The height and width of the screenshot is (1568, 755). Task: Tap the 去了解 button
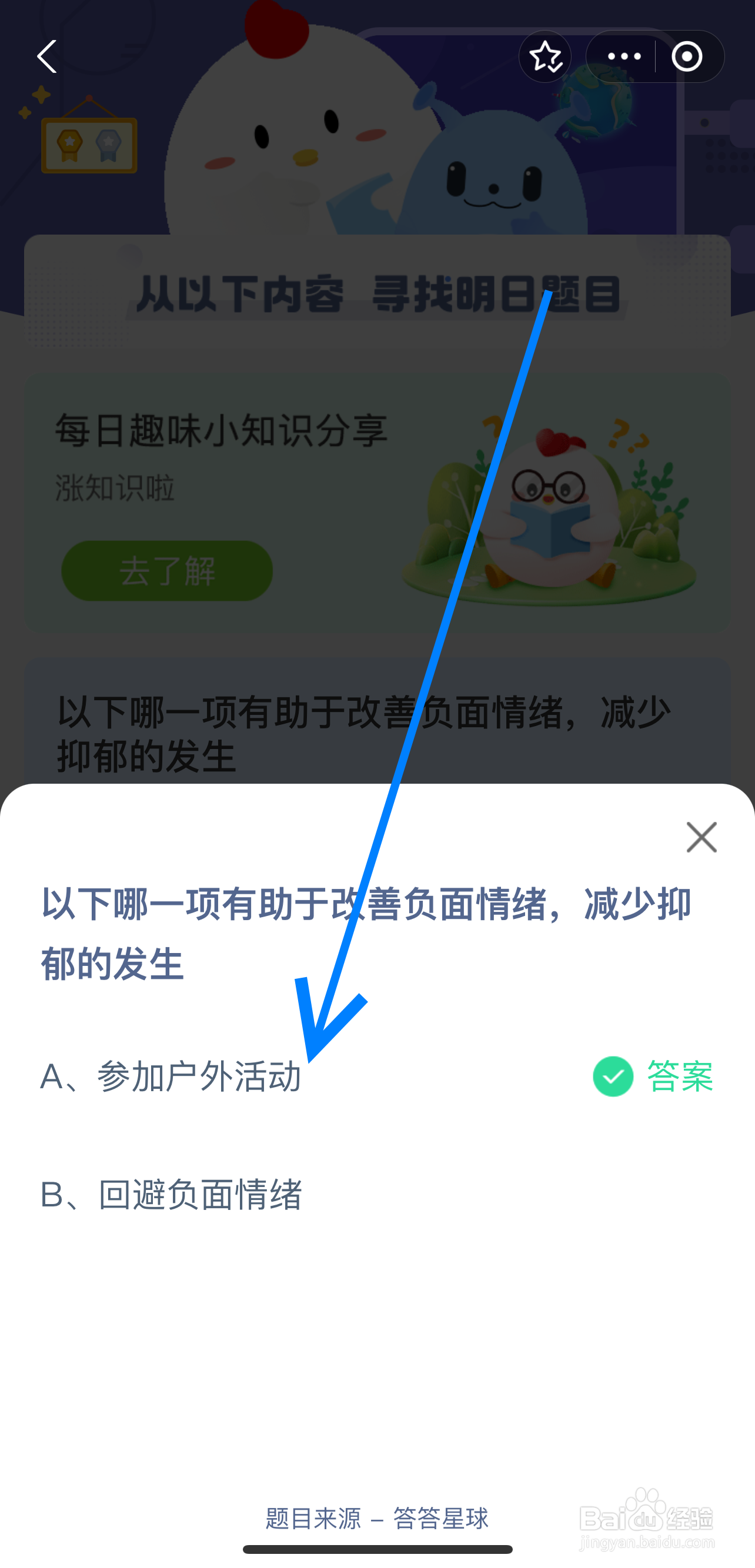click(x=166, y=571)
